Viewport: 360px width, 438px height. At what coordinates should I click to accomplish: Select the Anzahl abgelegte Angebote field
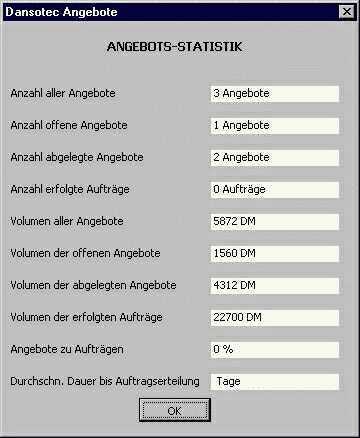[275, 157]
